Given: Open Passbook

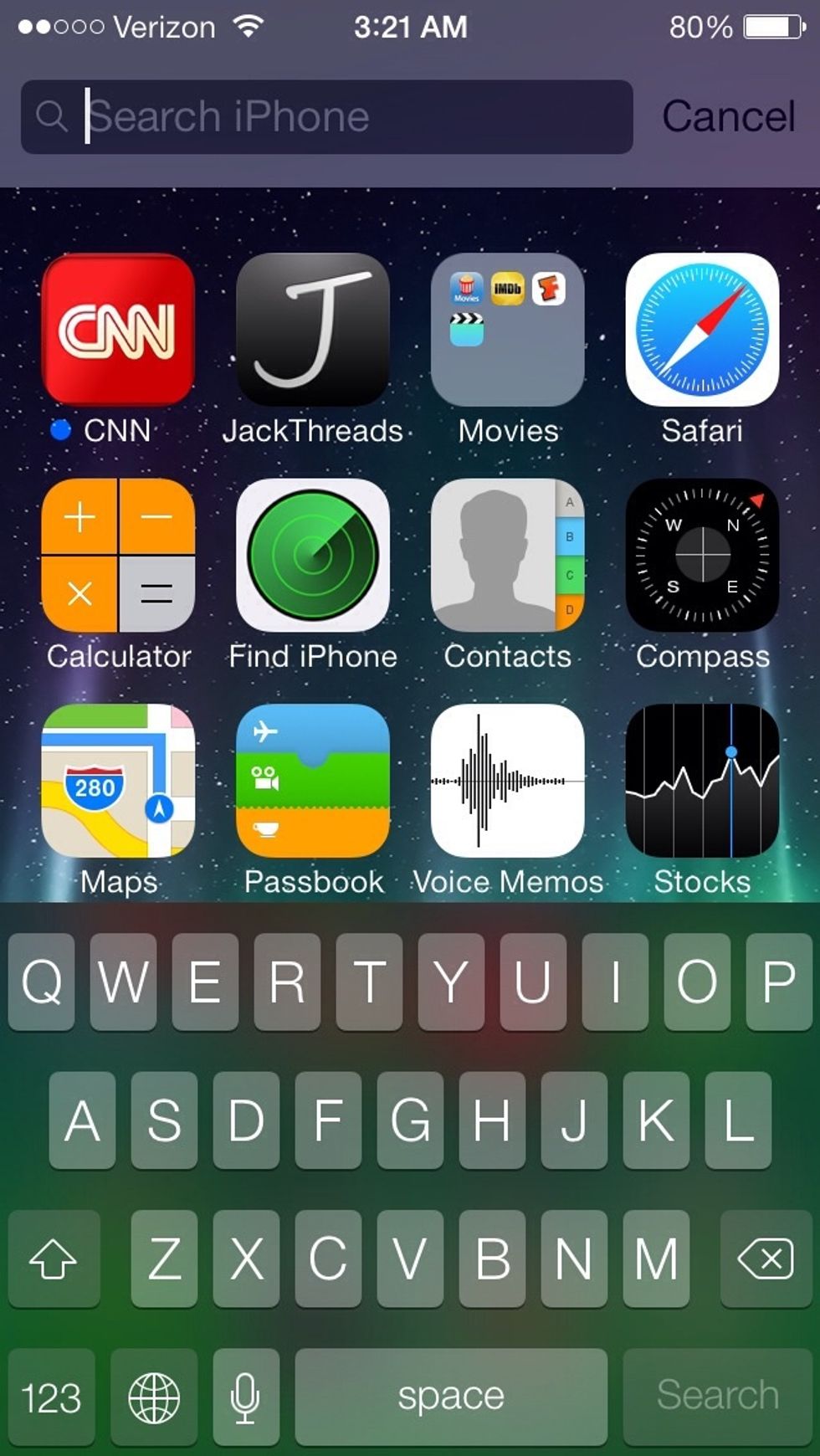Looking at the screenshot, I should click(x=312, y=781).
